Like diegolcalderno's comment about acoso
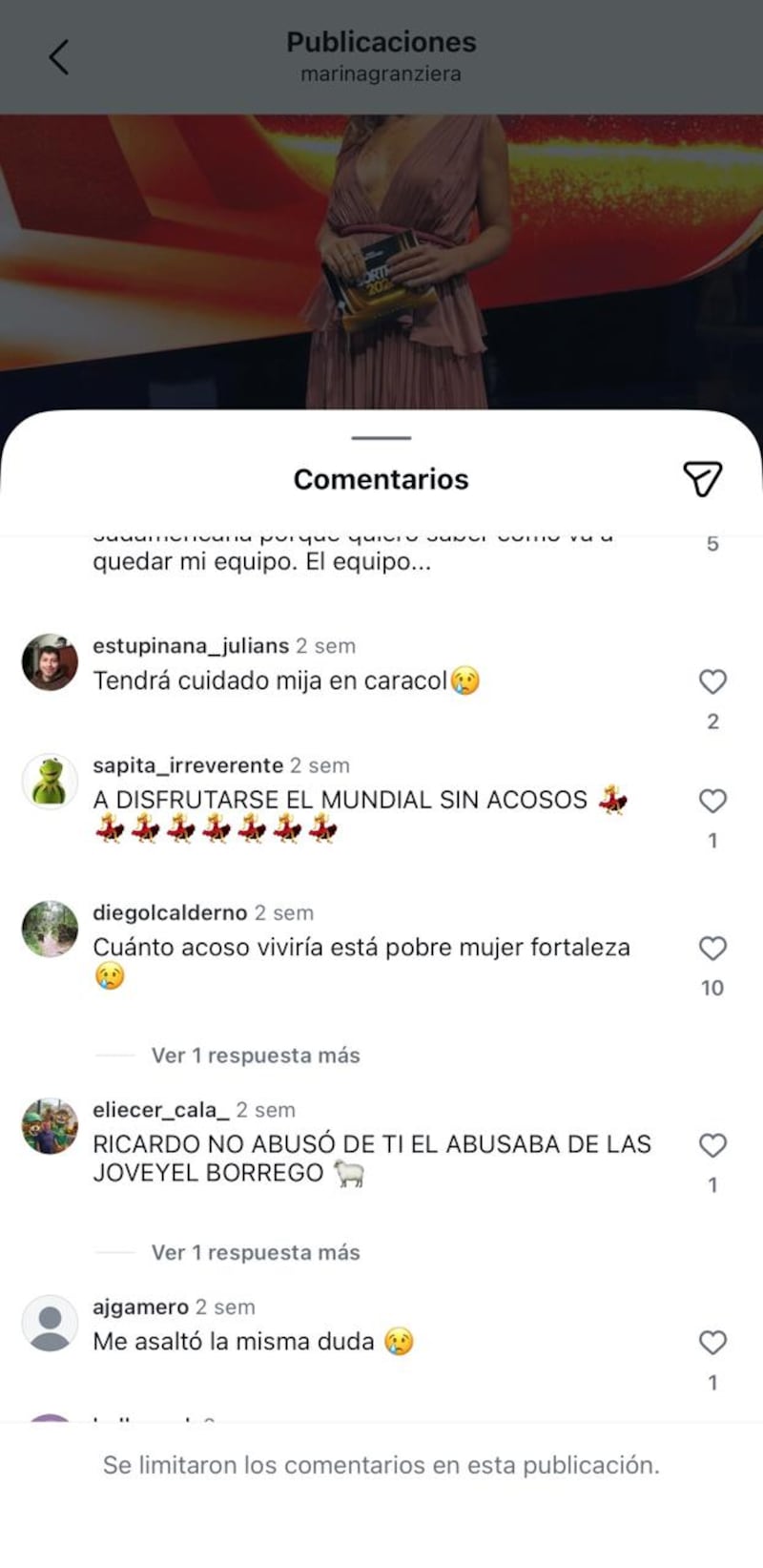The width and height of the screenshot is (763, 1568). coord(711,949)
